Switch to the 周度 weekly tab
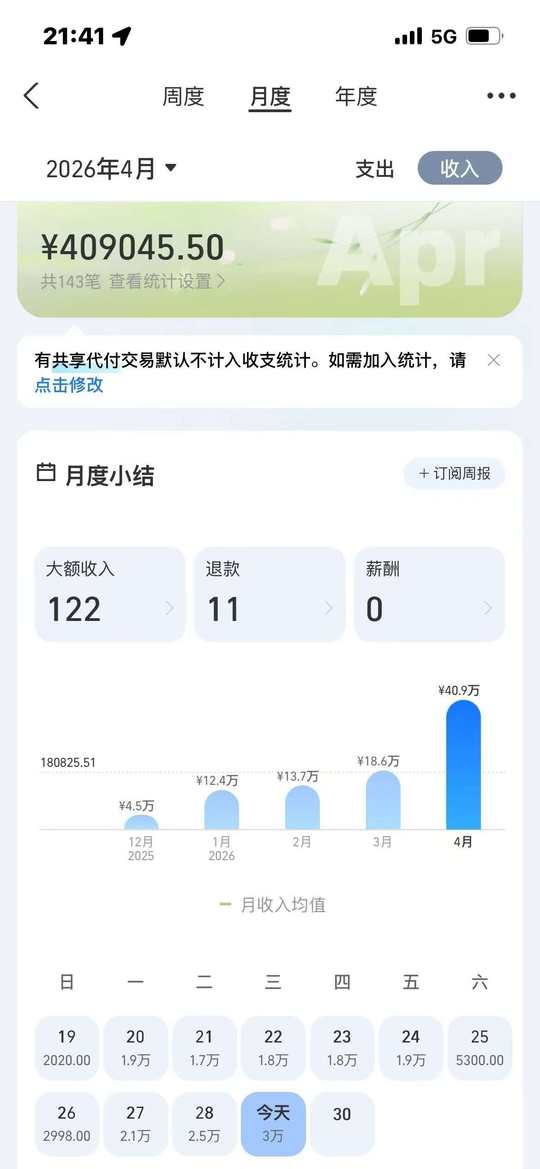Viewport: 540px width, 1169px height. click(183, 96)
